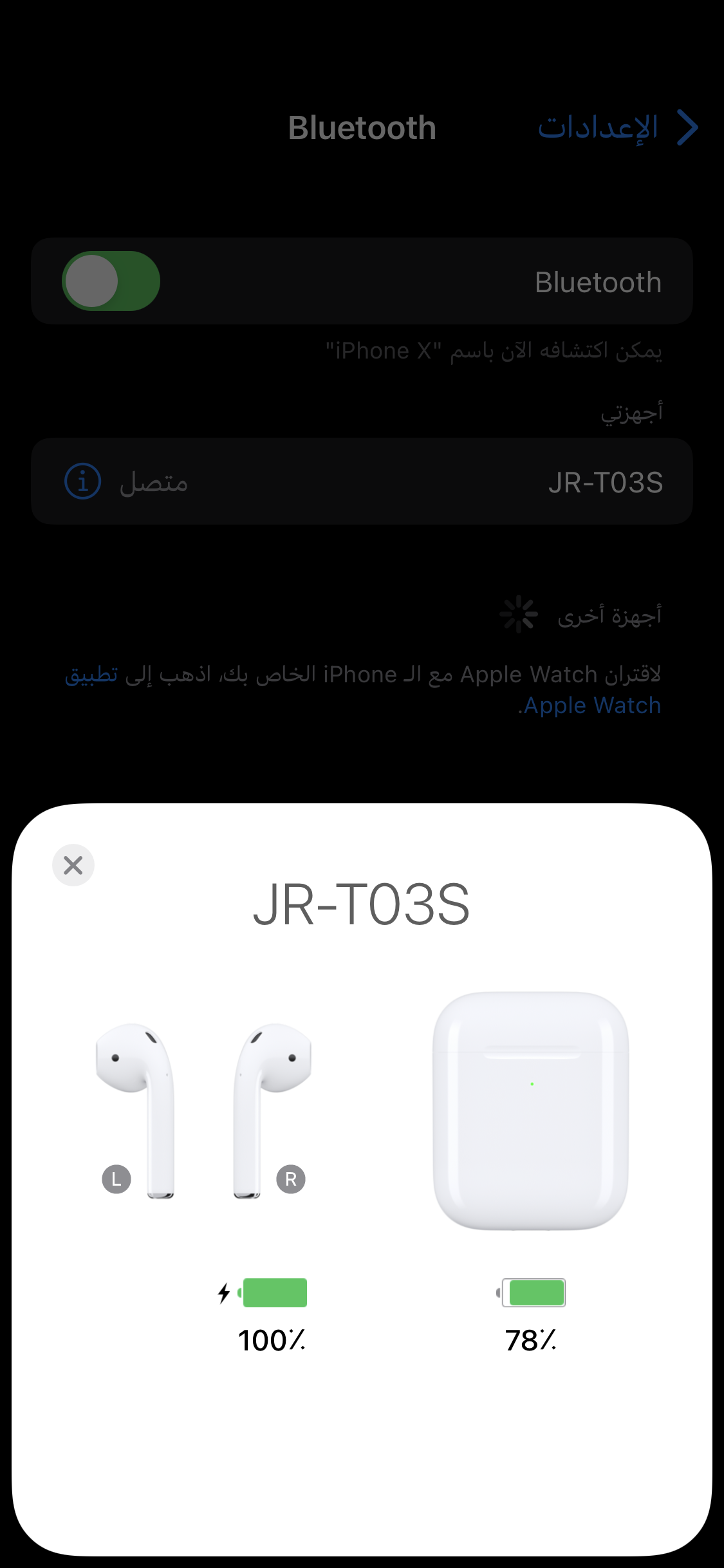Image resolution: width=724 pixels, height=1568 pixels.
Task: Open the Apple Watch app link
Action: tap(592, 705)
